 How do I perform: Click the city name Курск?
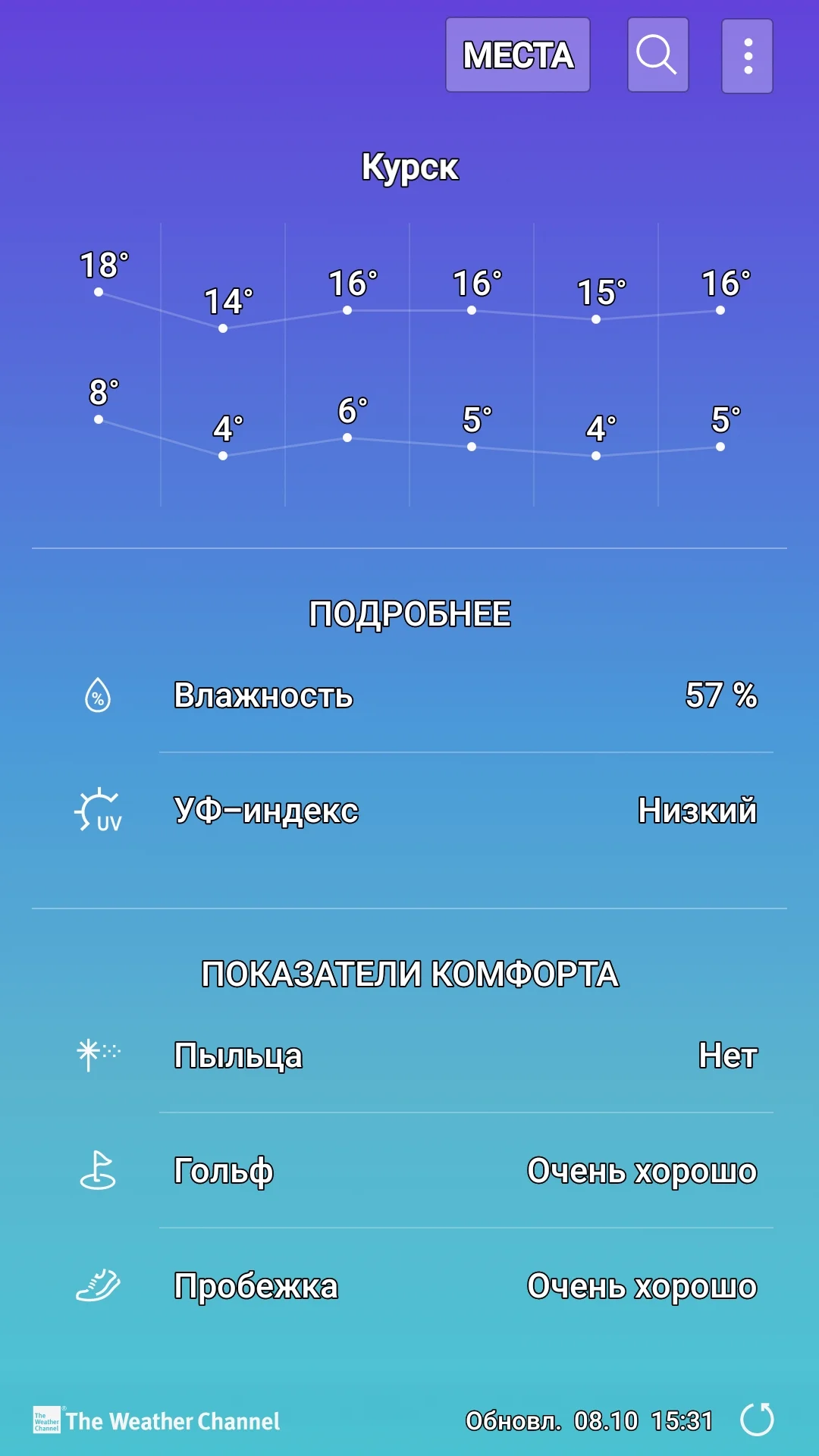(x=409, y=167)
